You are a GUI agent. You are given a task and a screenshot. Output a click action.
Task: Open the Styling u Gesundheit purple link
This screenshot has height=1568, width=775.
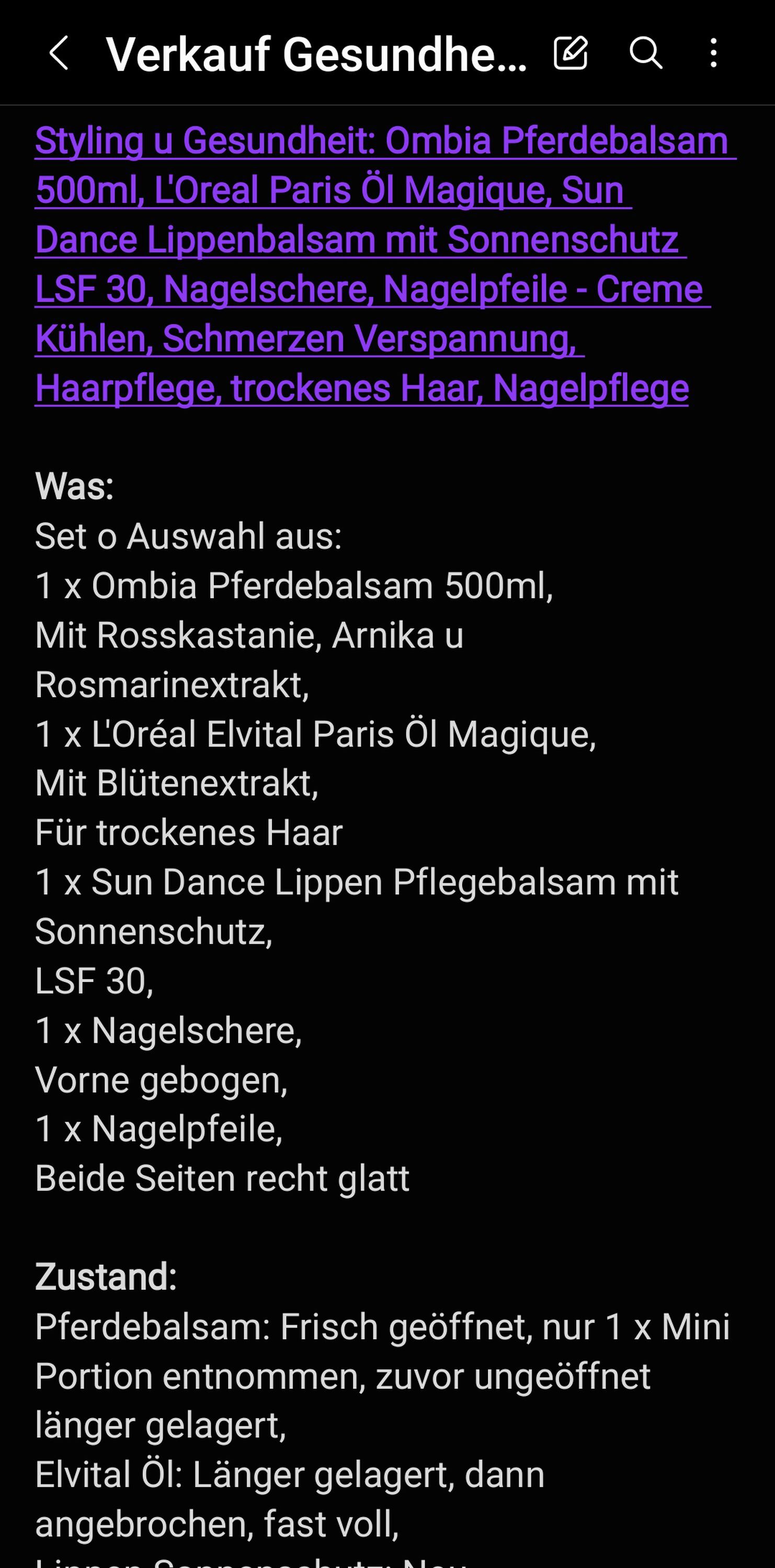385,264
